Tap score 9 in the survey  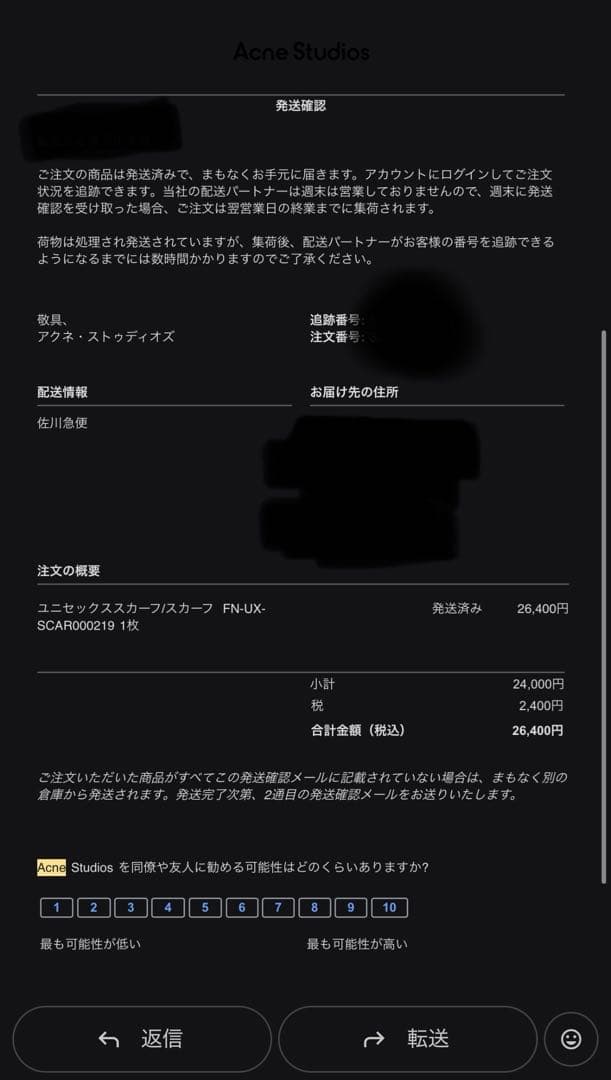coord(351,908)
